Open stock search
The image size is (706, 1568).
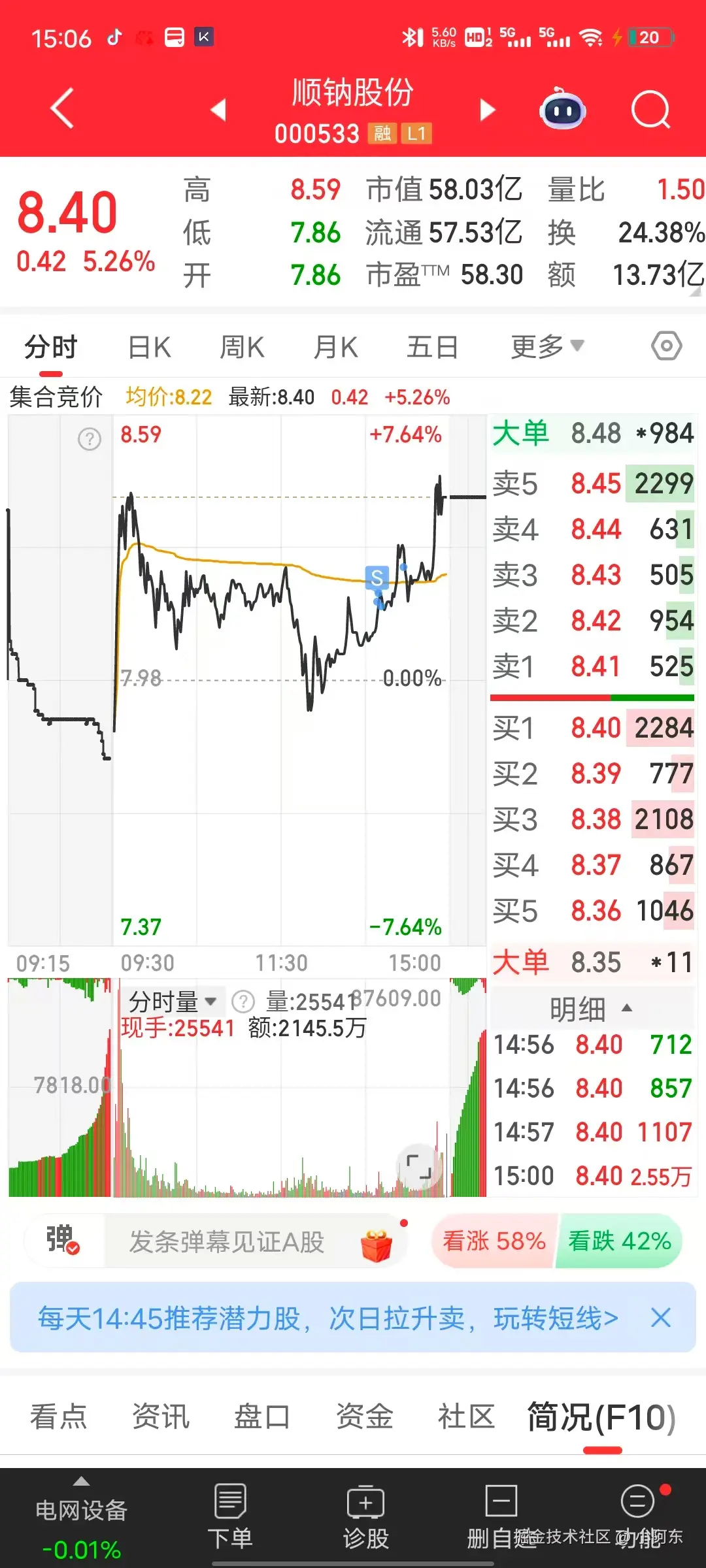651,109
